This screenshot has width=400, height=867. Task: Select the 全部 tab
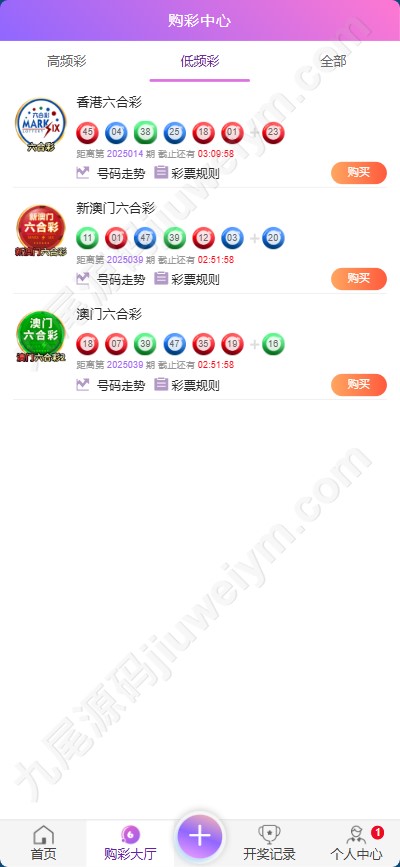point(333,61)
